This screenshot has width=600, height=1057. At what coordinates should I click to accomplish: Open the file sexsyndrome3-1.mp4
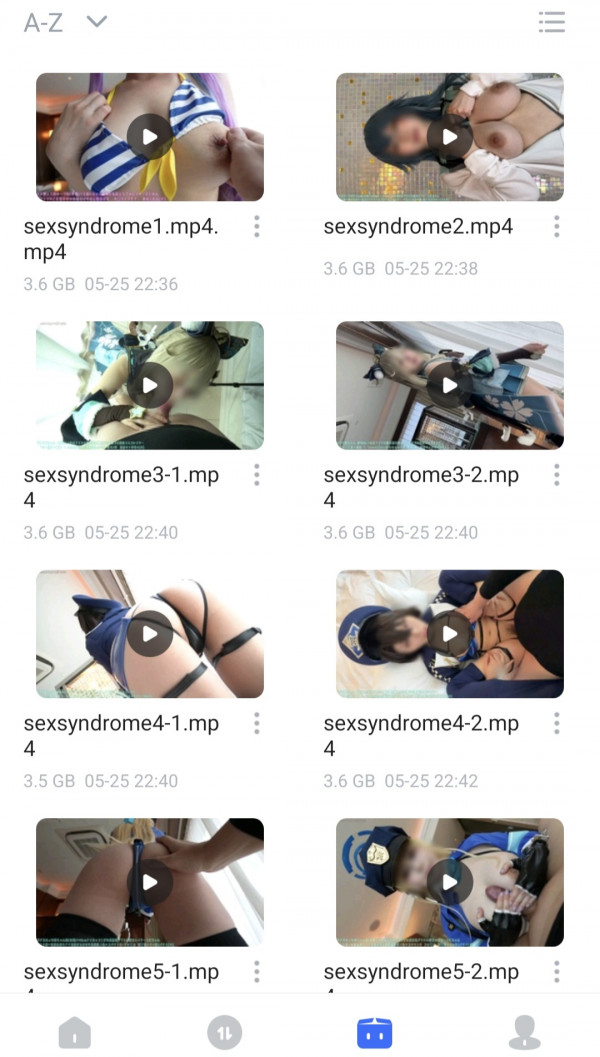pyautogui.click(x=150, y=386)
